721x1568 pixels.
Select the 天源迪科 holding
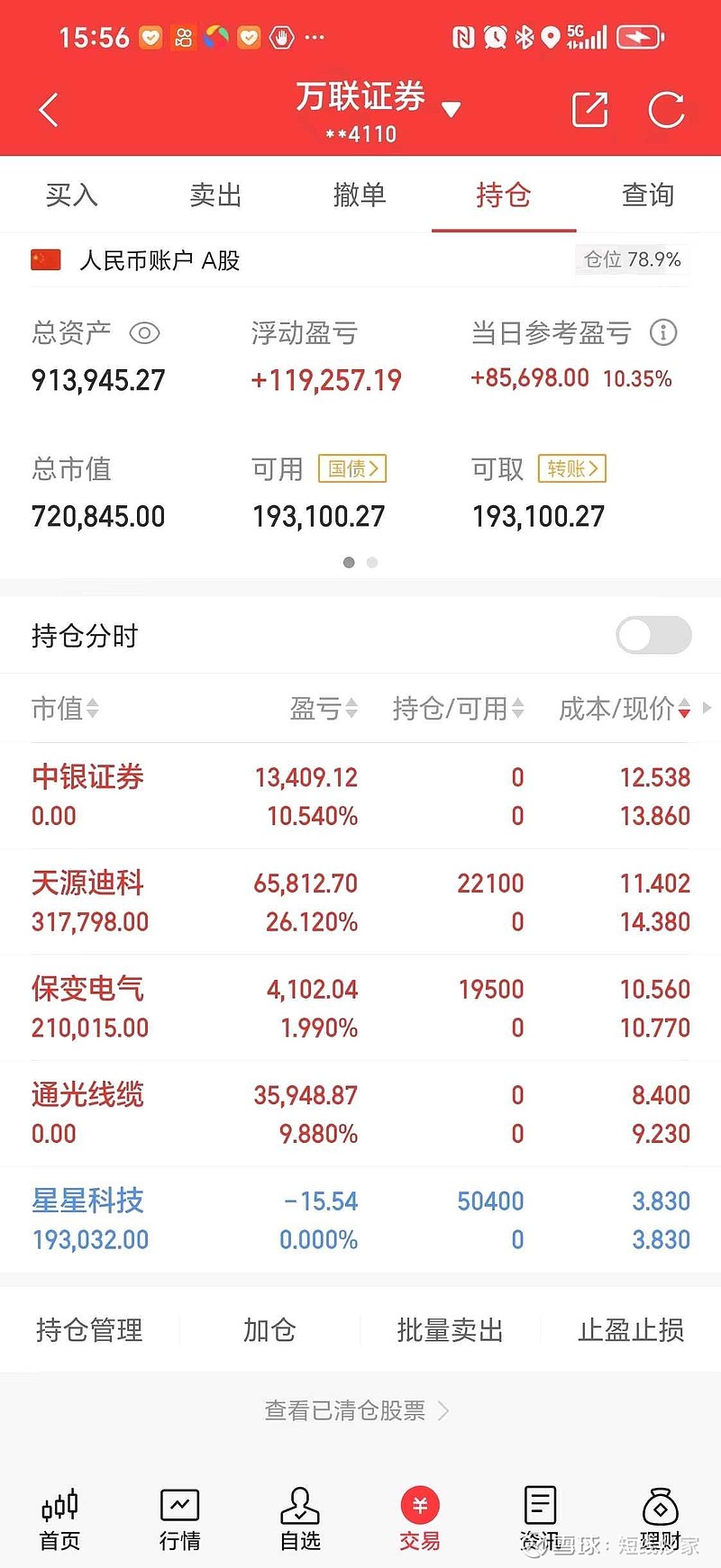pyautogui.click(x=88, y=884)
